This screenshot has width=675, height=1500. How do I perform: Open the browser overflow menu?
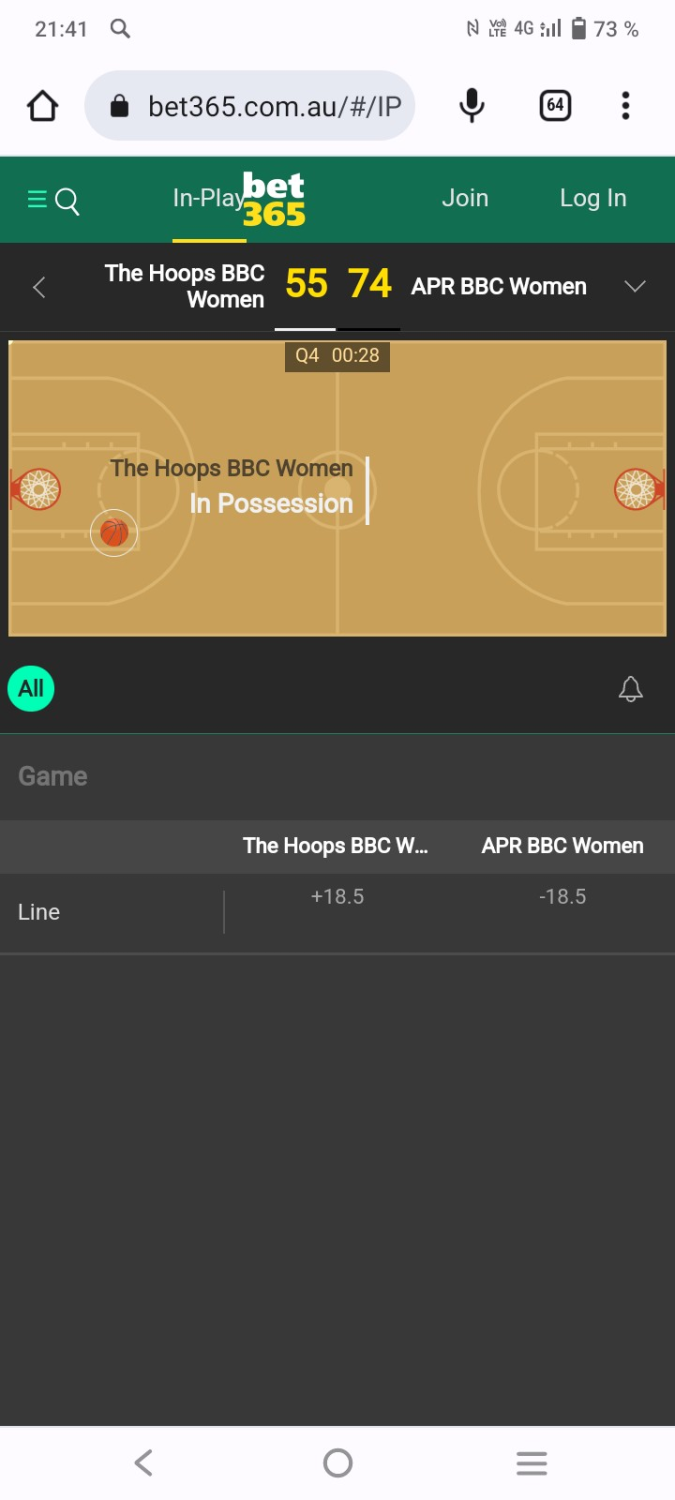click(x=626, y=106)
